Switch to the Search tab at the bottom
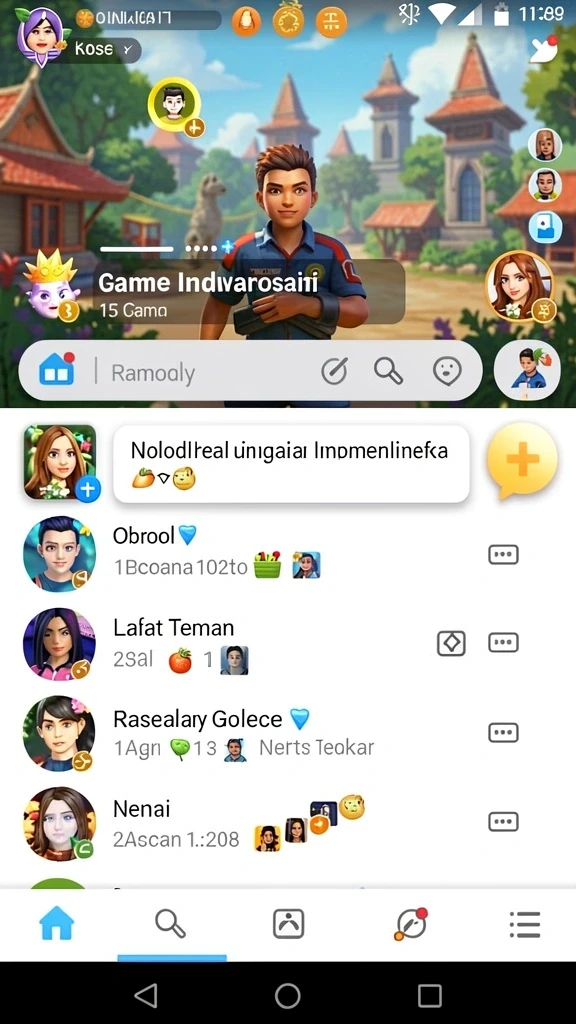Viewport: 576px width, 1024px height. (170, 924)
